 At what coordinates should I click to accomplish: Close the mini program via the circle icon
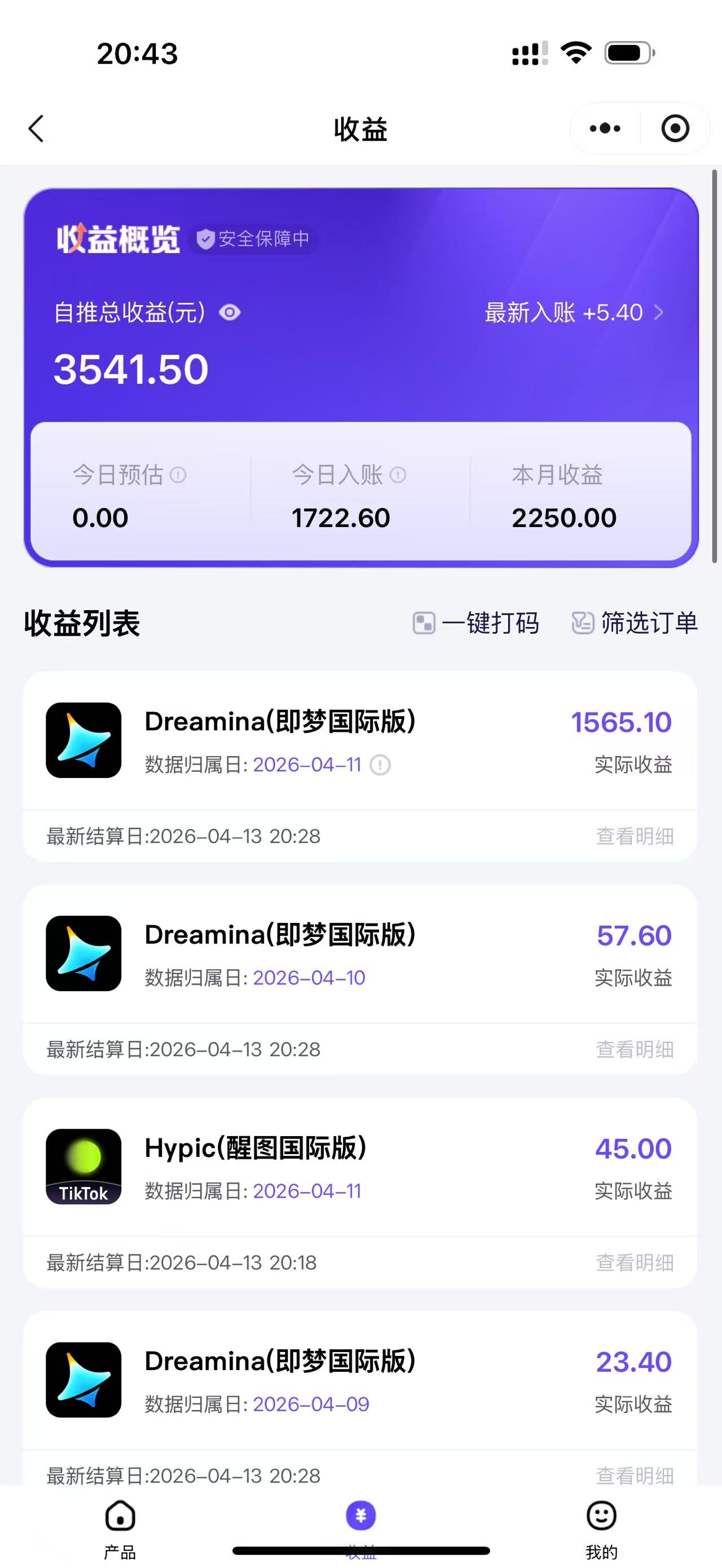click(x=675, y=129)
